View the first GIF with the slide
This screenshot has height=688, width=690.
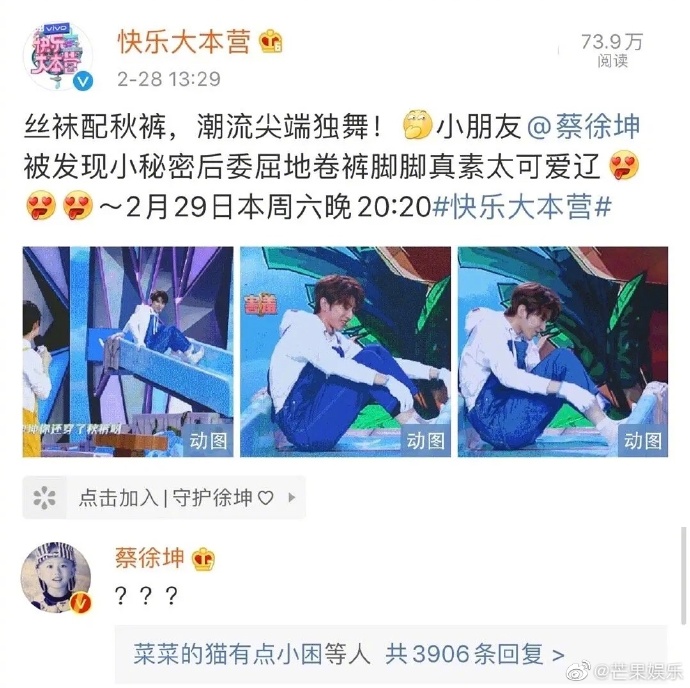[127, 352]
